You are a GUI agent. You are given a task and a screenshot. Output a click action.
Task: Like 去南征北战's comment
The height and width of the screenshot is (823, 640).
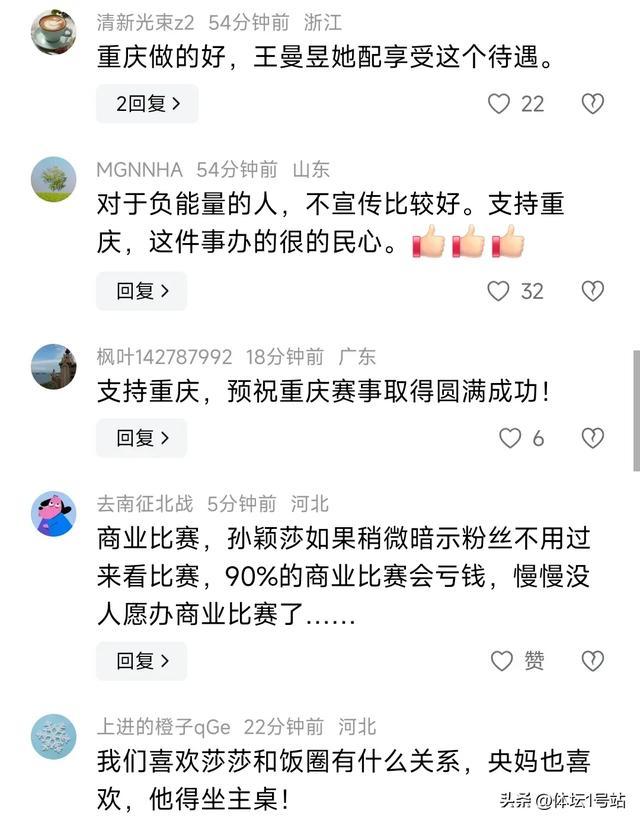click(x=503, y=661)
